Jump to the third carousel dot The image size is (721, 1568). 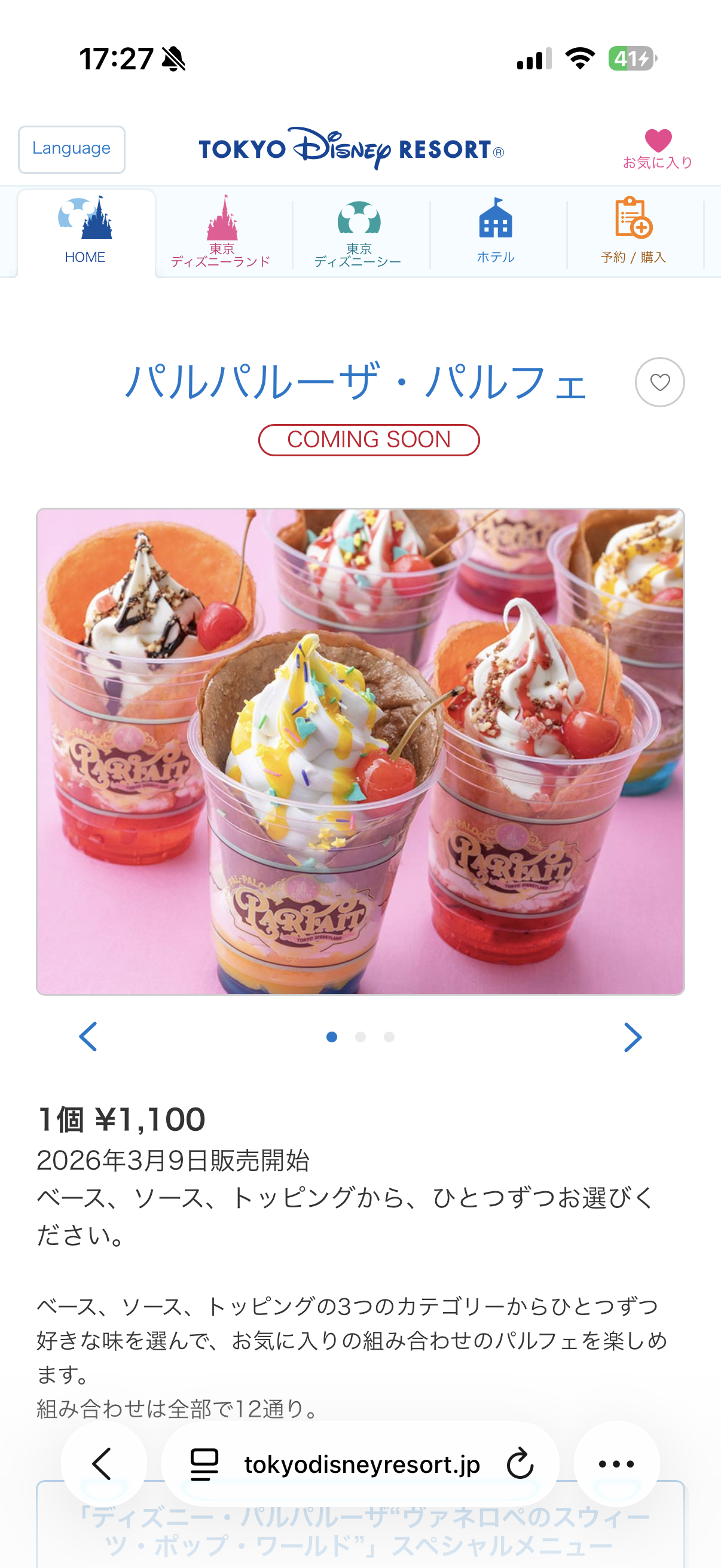click(x=389, y=1036)
